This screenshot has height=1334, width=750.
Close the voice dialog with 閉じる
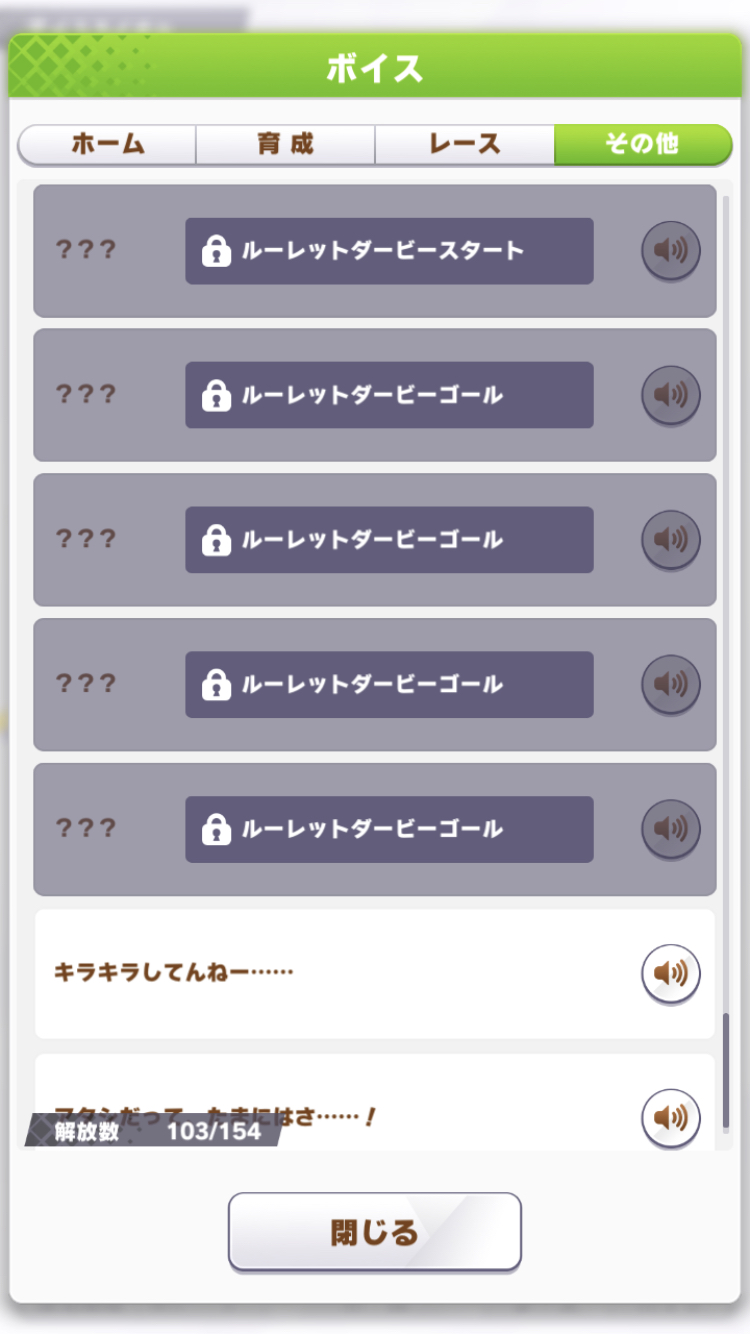pos(374,1232)
